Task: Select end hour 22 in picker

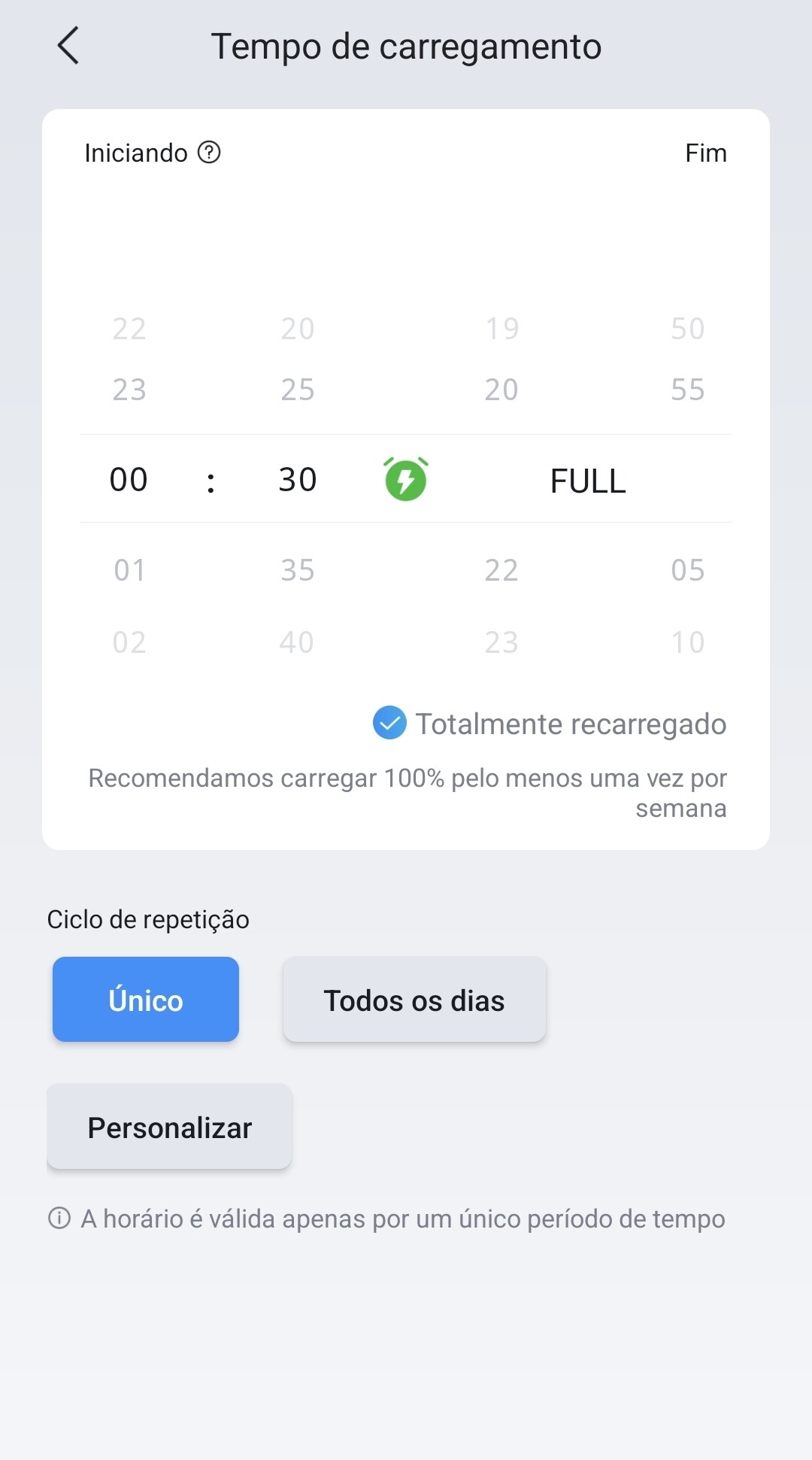Action: tap(501, 570)
